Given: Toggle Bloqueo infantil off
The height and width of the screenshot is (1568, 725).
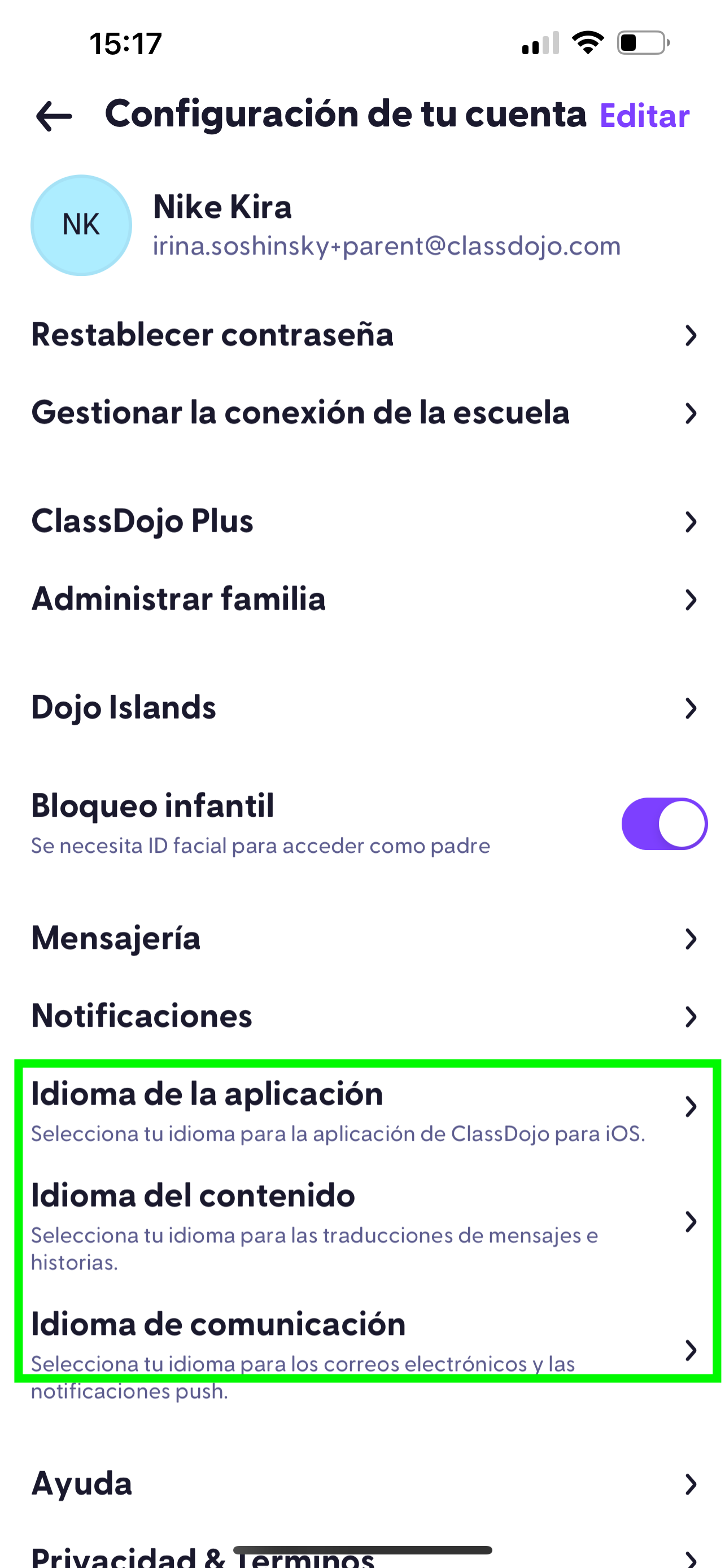Looking at the screenshot, I should tap(664, 823).
